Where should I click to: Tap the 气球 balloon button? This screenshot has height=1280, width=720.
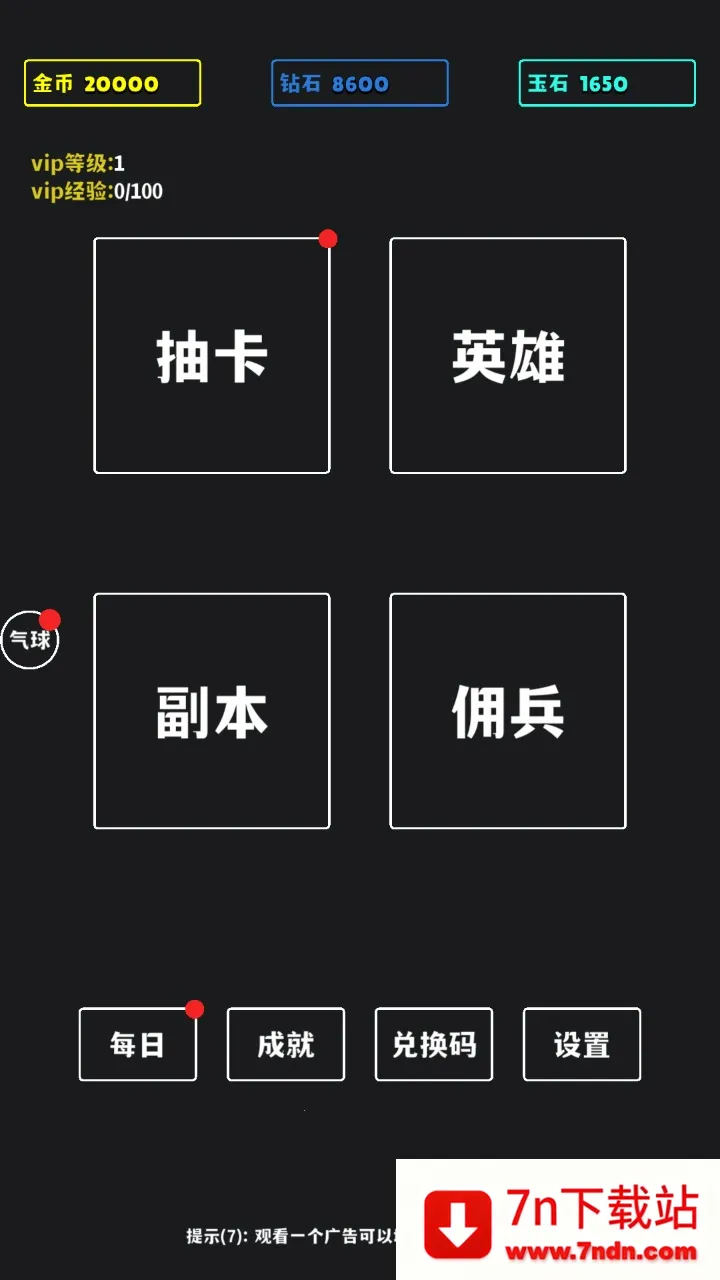click(30, 640)
